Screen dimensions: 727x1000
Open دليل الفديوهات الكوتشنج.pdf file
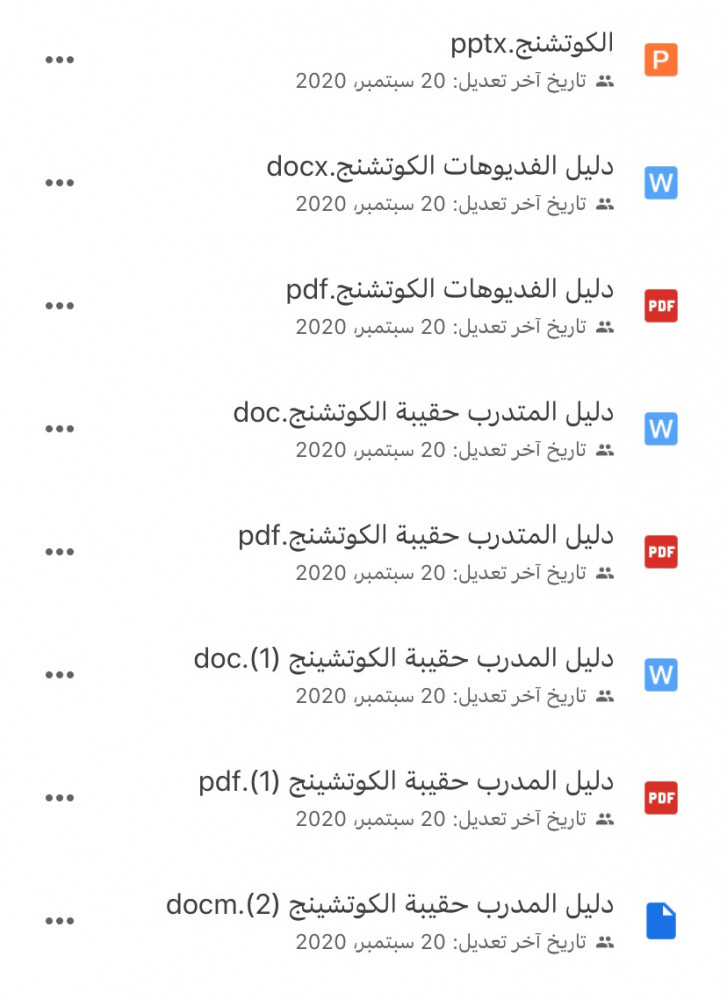[450, 290]
